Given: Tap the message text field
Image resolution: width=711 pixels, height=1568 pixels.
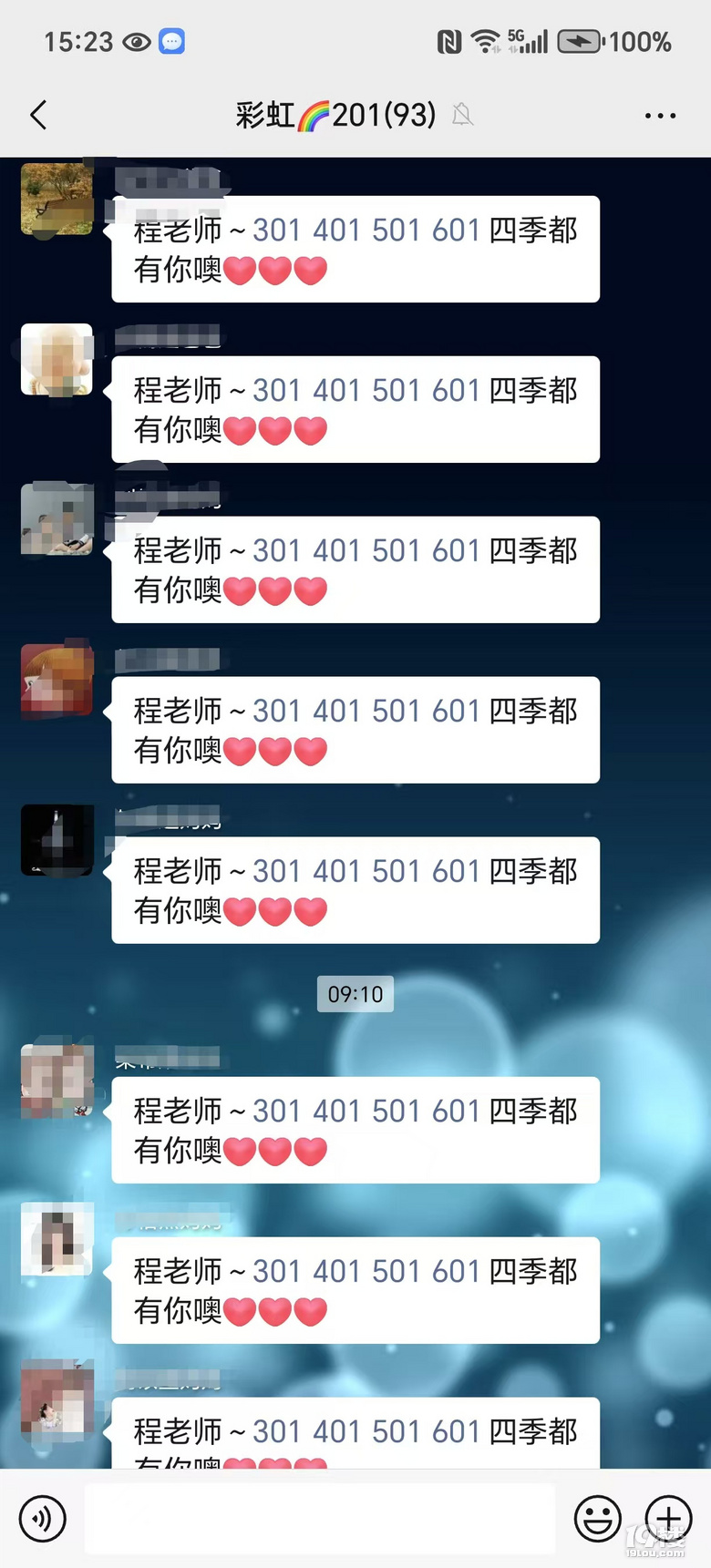Looking at the screenshot, I should (x=319, y=1519).
